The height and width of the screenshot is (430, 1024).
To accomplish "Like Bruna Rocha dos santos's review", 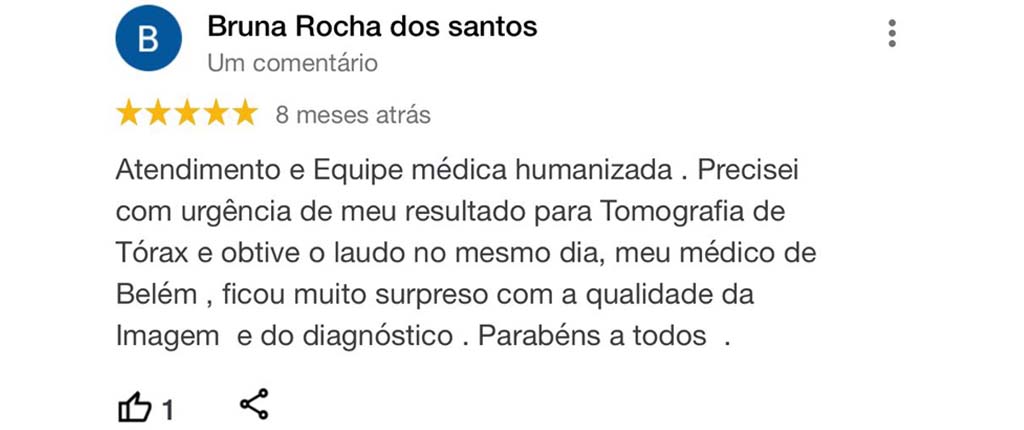I will point(134,407).
